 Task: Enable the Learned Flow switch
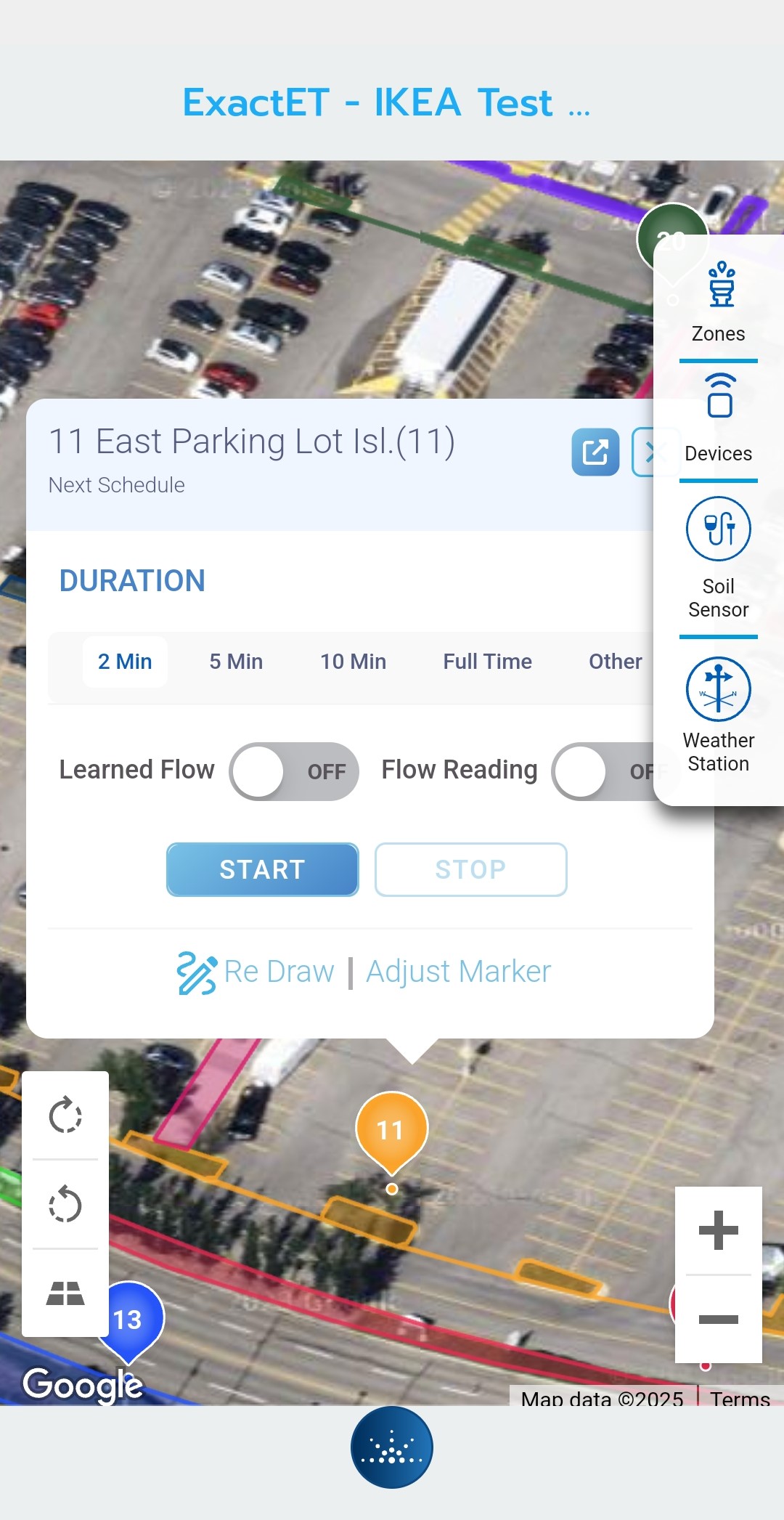(294, 771)
